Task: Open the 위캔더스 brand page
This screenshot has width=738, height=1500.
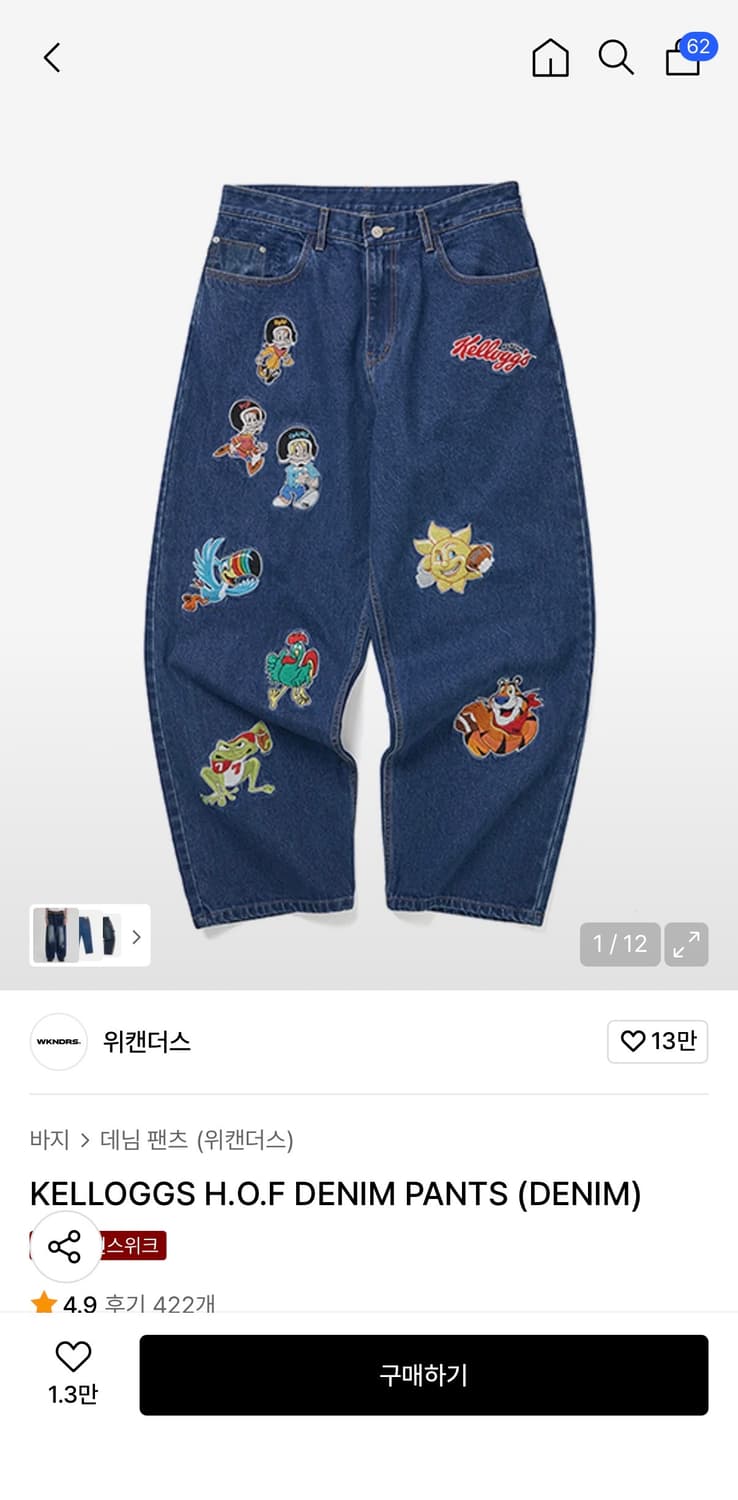Action: (146, 1041)
